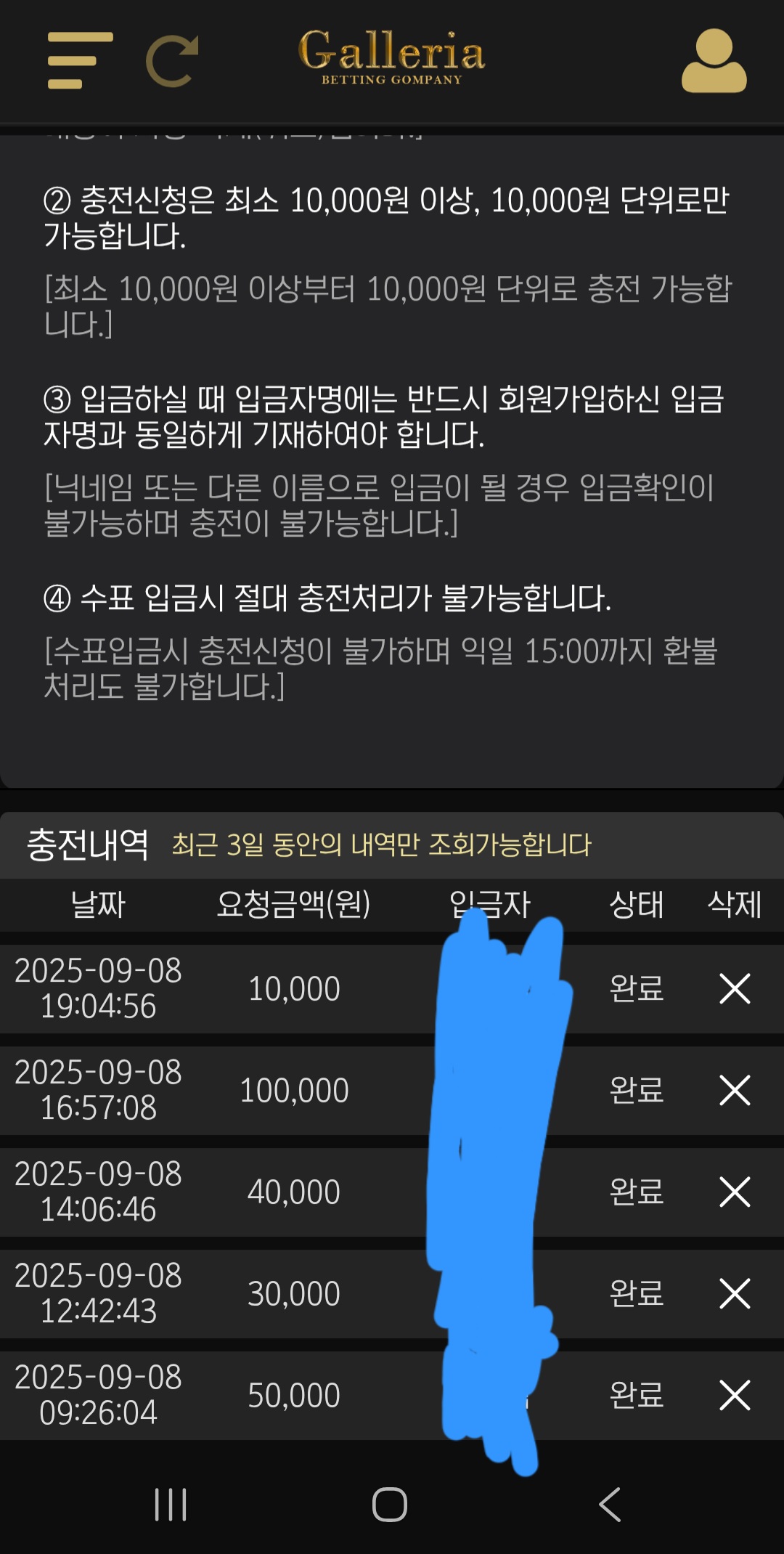Delete the 19:04:56 charge record for 10,000
The image size is (784, 1554).
pos(735,988)
